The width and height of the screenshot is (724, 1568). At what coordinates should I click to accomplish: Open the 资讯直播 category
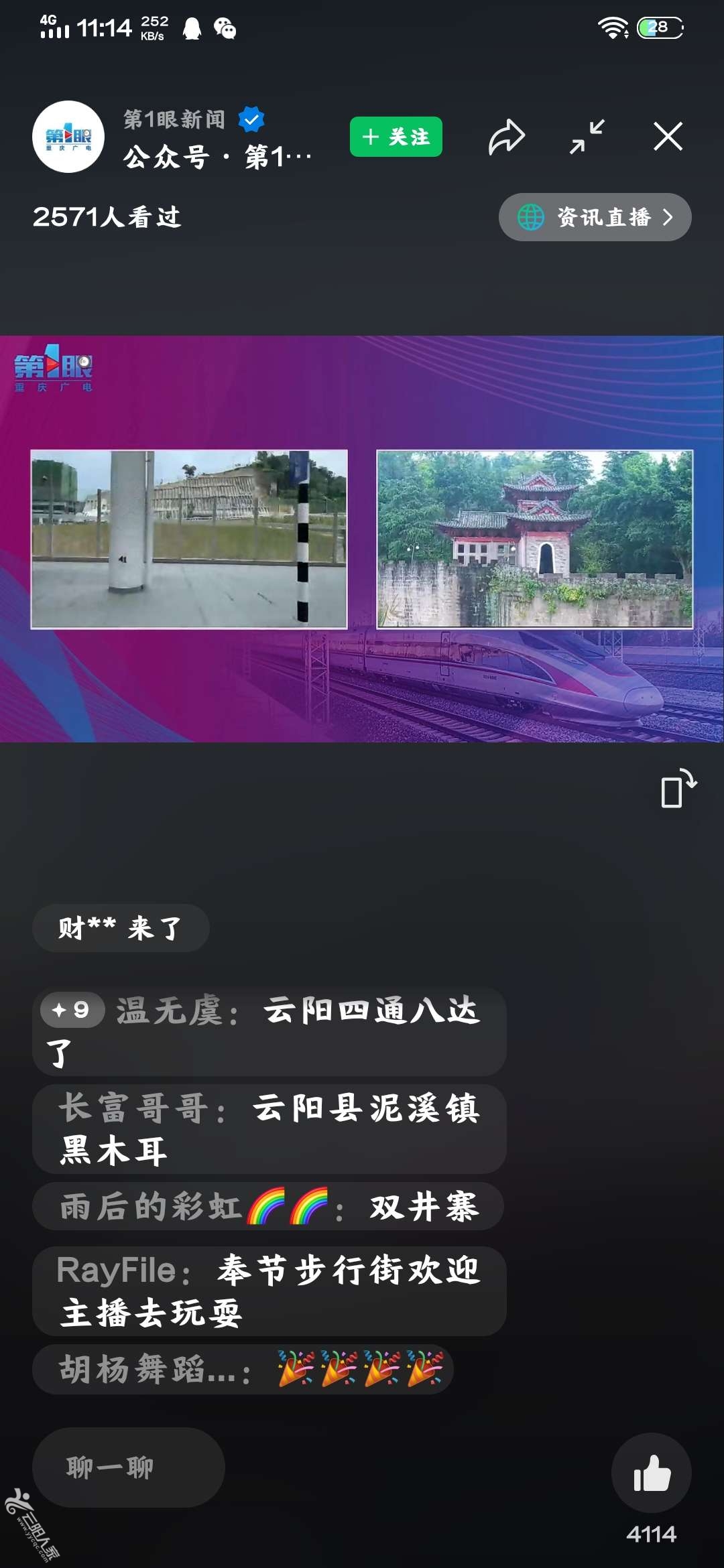pos(595,217)
